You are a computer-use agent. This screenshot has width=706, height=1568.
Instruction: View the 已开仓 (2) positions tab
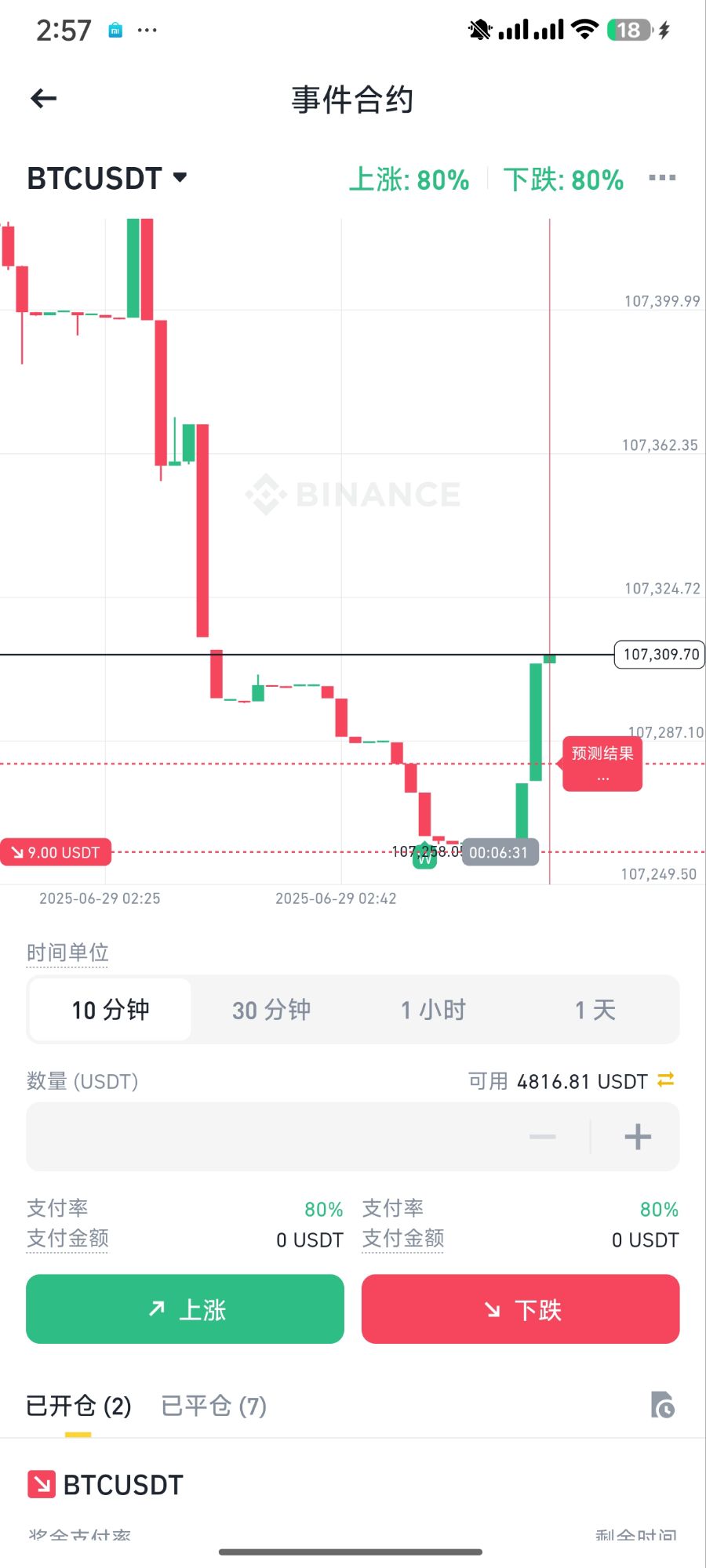[x=78, y=1406]
